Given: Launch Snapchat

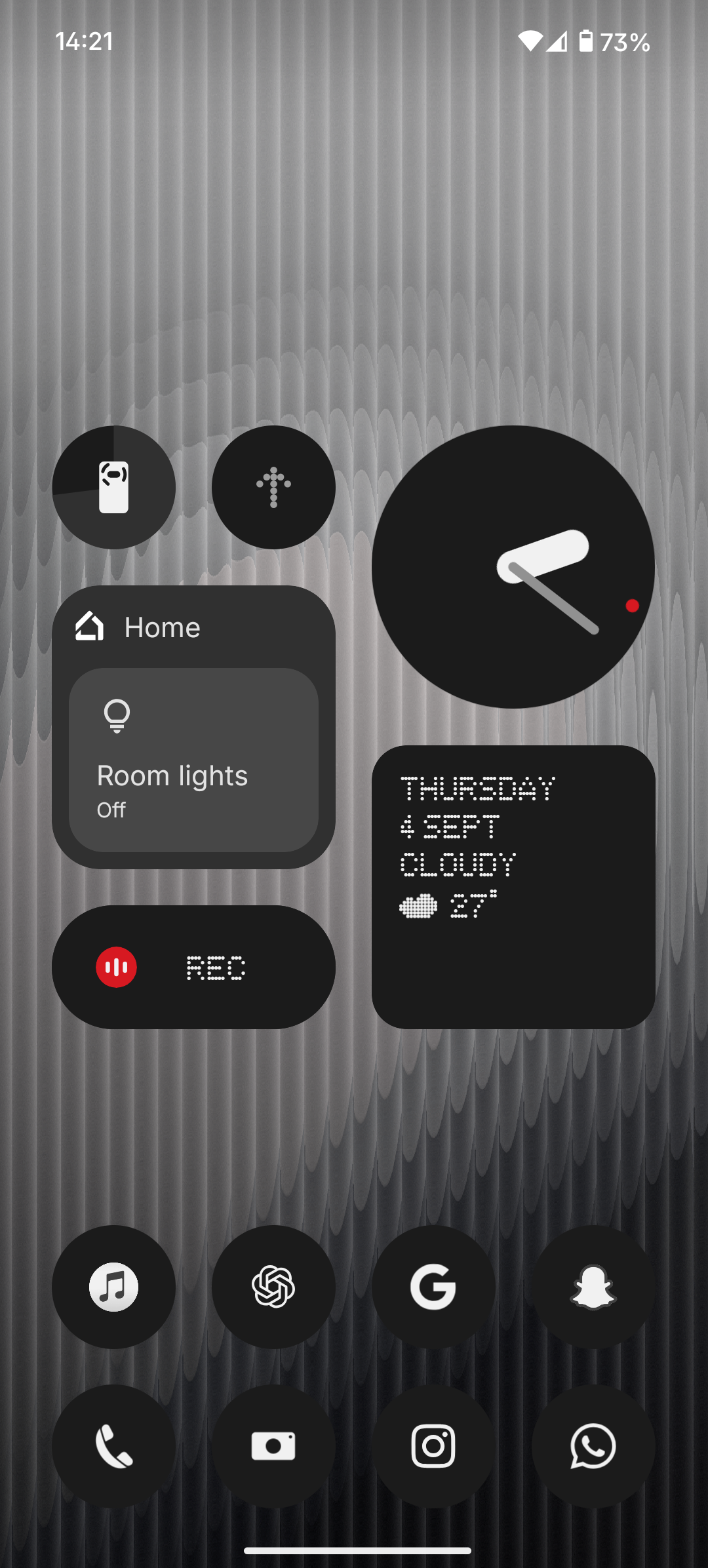Looking at the screenshot, I should 593,1287.
